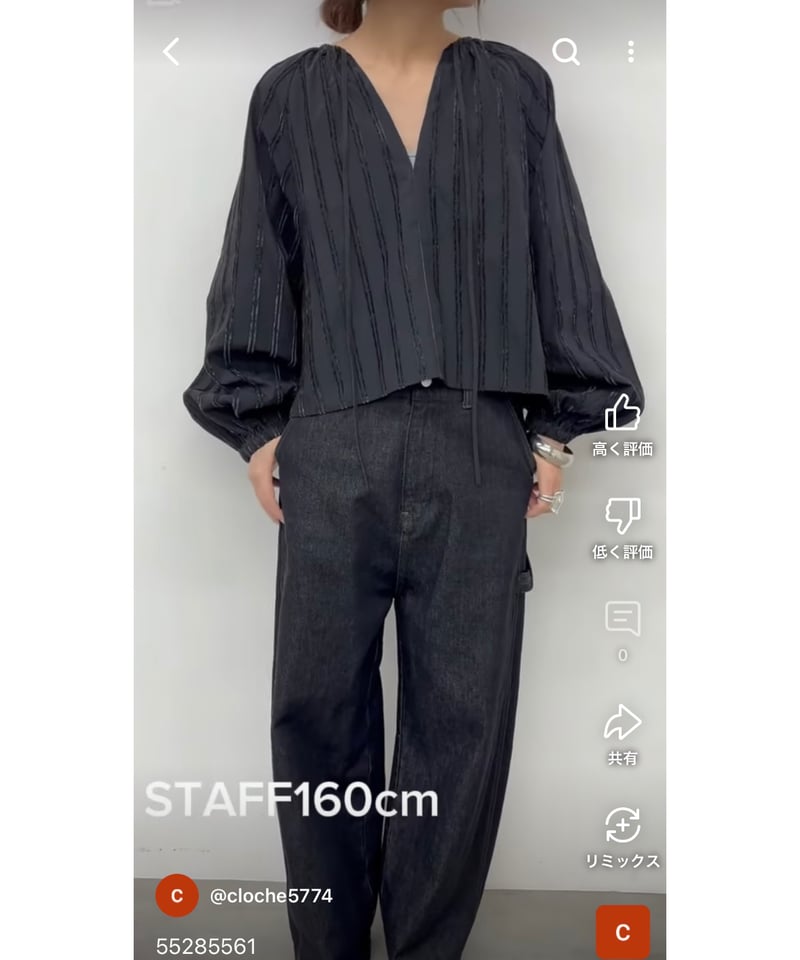Dislike the video with thumbs down

(x=622, y=516)
